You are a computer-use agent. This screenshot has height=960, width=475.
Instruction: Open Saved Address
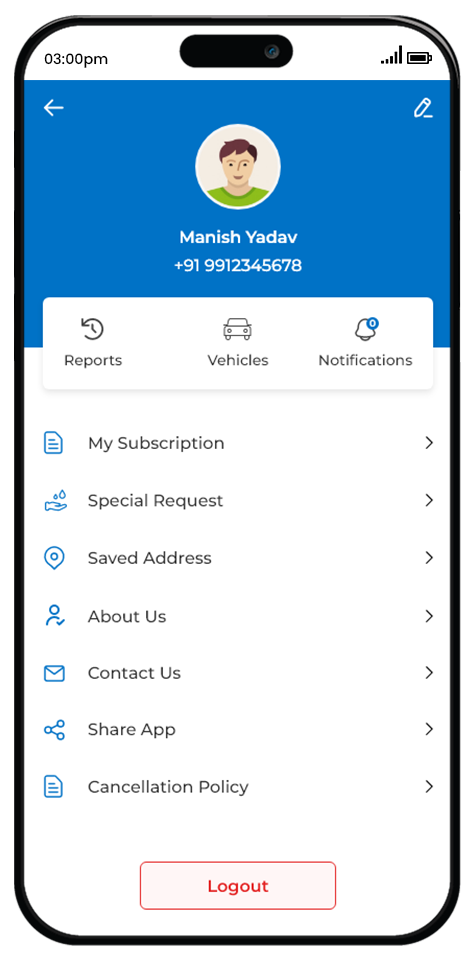[238, 558]
